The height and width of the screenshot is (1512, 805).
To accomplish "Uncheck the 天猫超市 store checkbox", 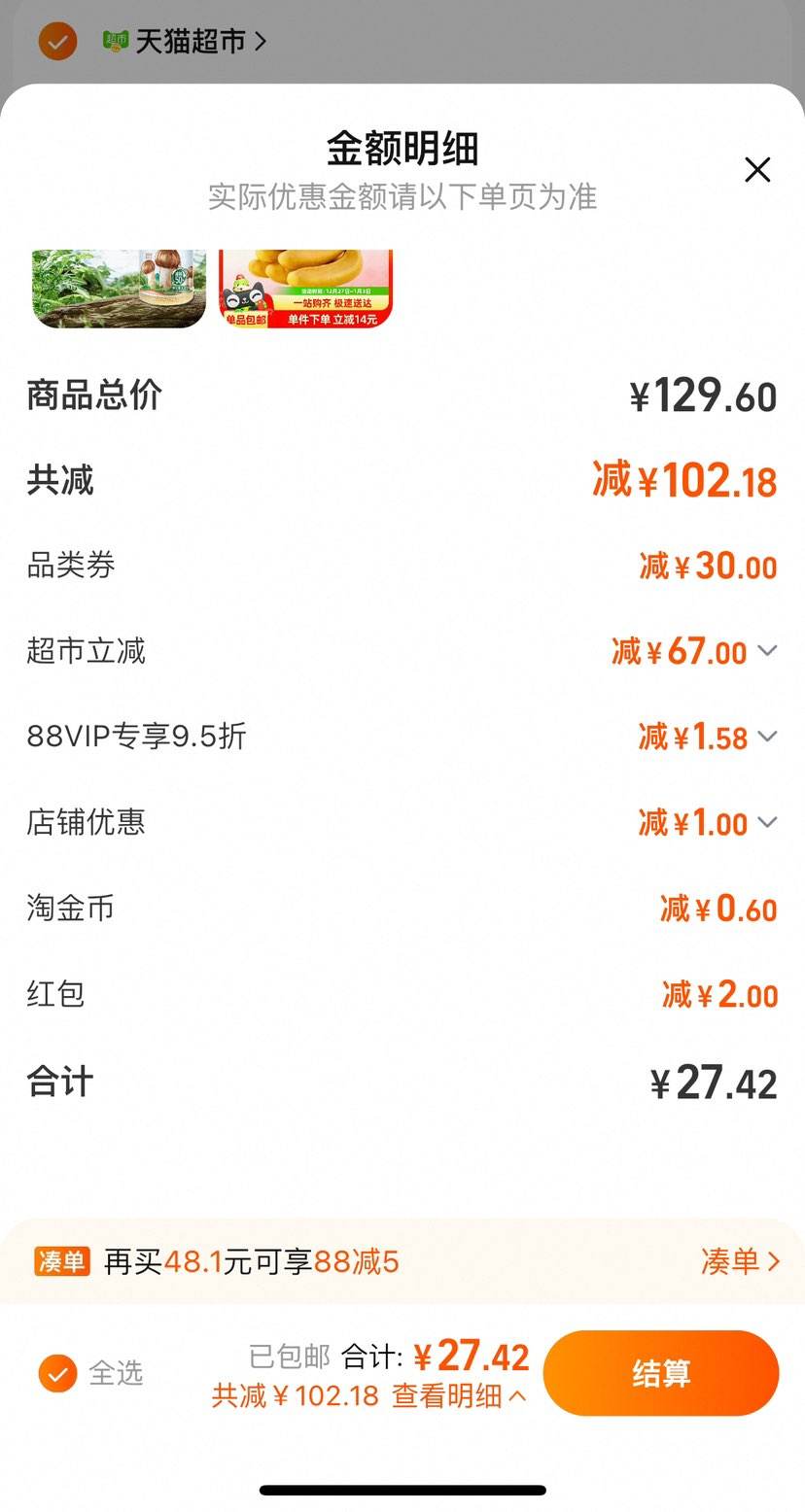I will [57, 42].
